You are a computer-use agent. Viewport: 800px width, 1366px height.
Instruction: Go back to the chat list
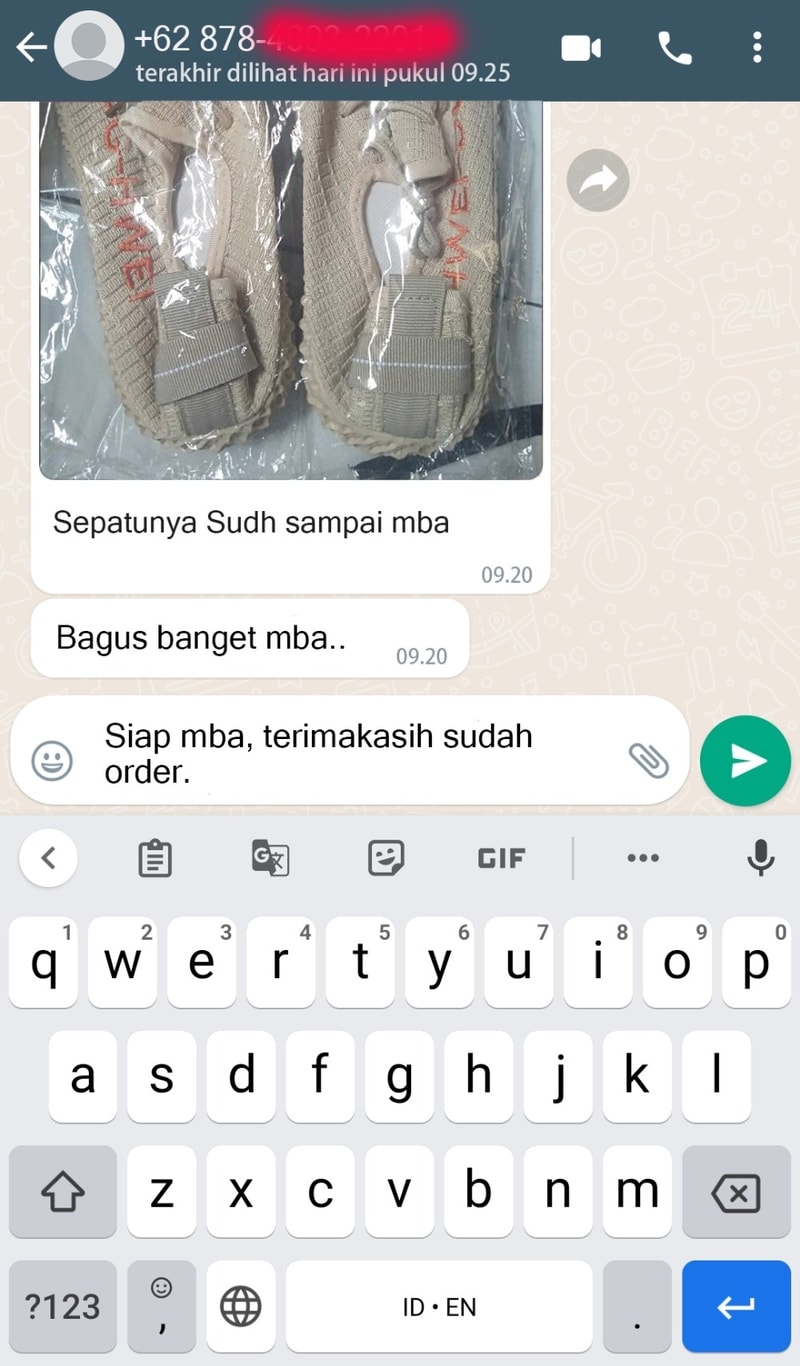click(30, 47)
